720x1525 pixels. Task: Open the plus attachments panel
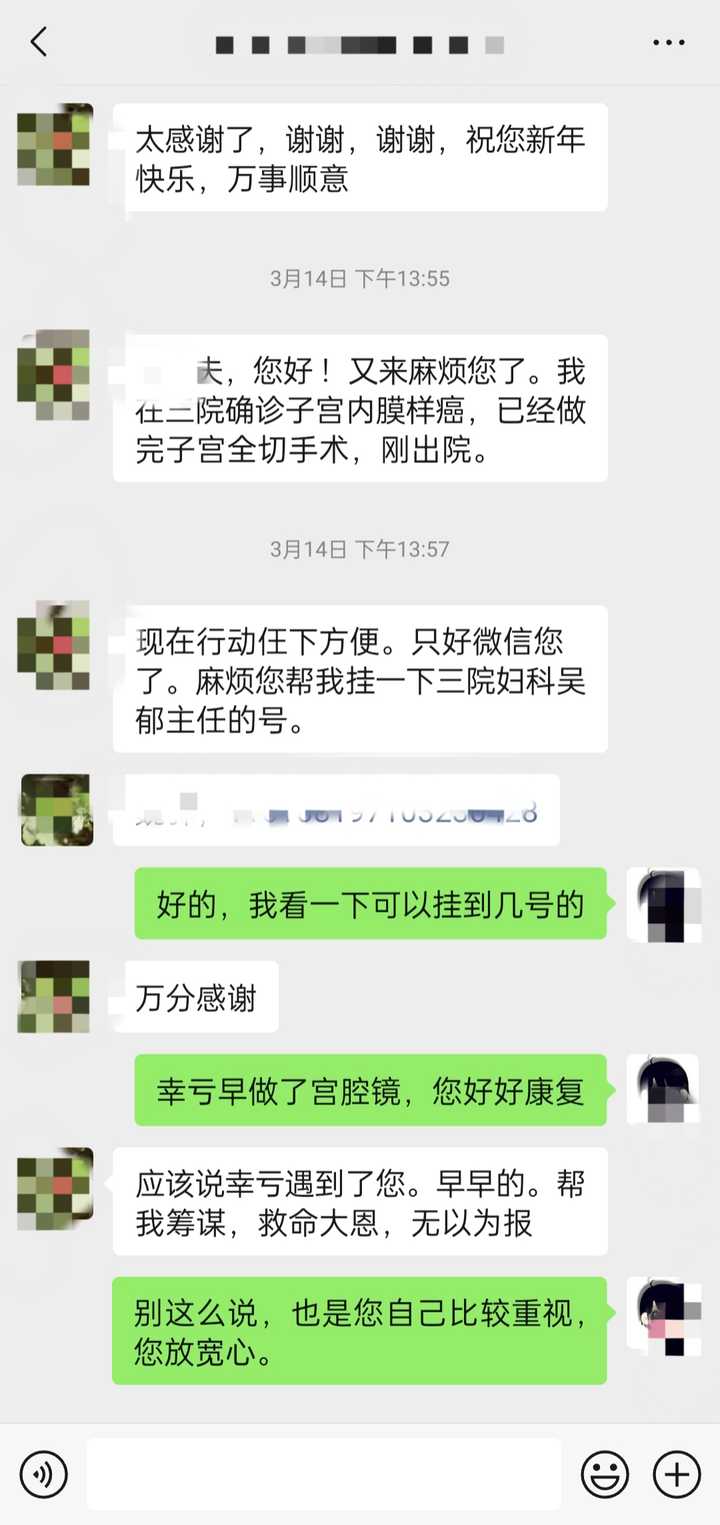pyautogui.click(x=676, y=1474)
